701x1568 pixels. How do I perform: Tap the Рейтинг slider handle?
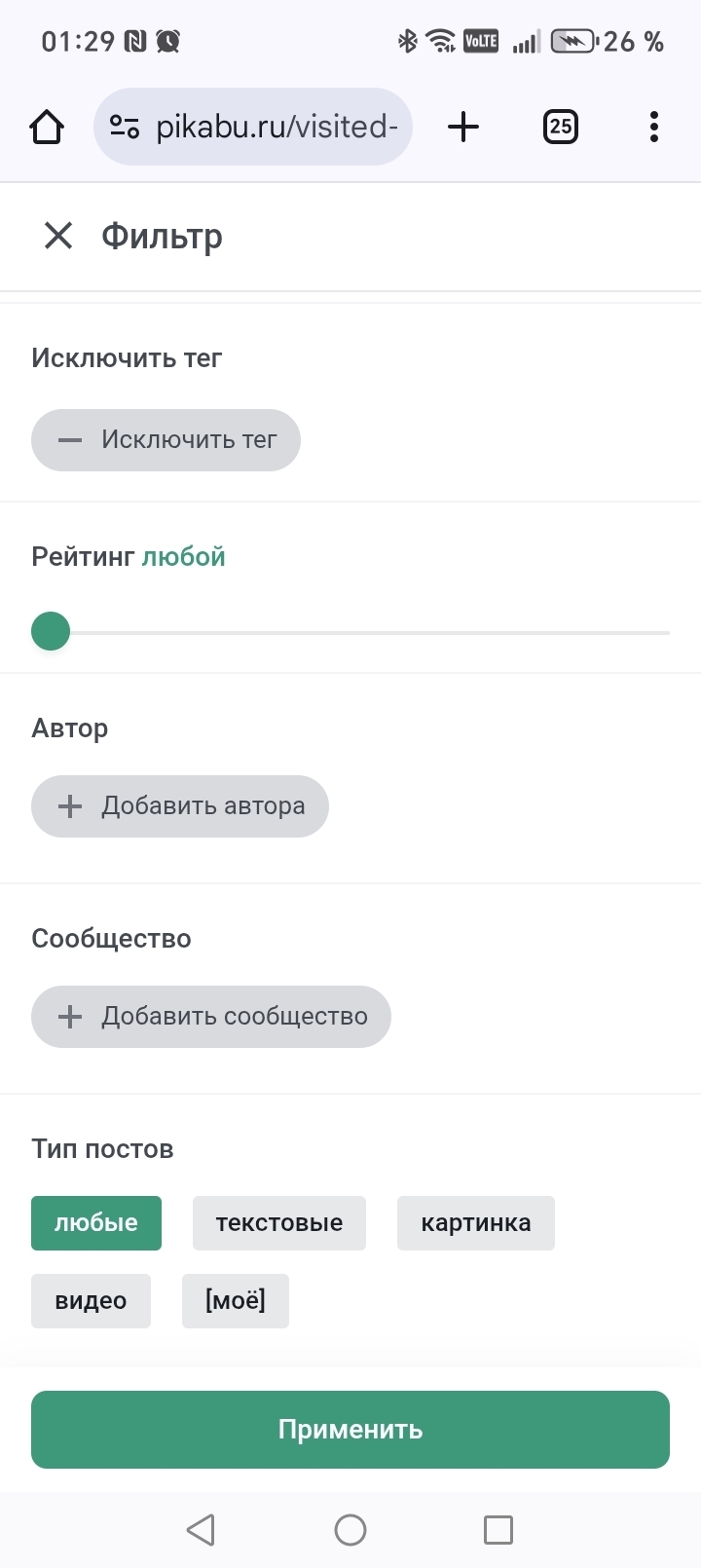[x=51, y=631]
